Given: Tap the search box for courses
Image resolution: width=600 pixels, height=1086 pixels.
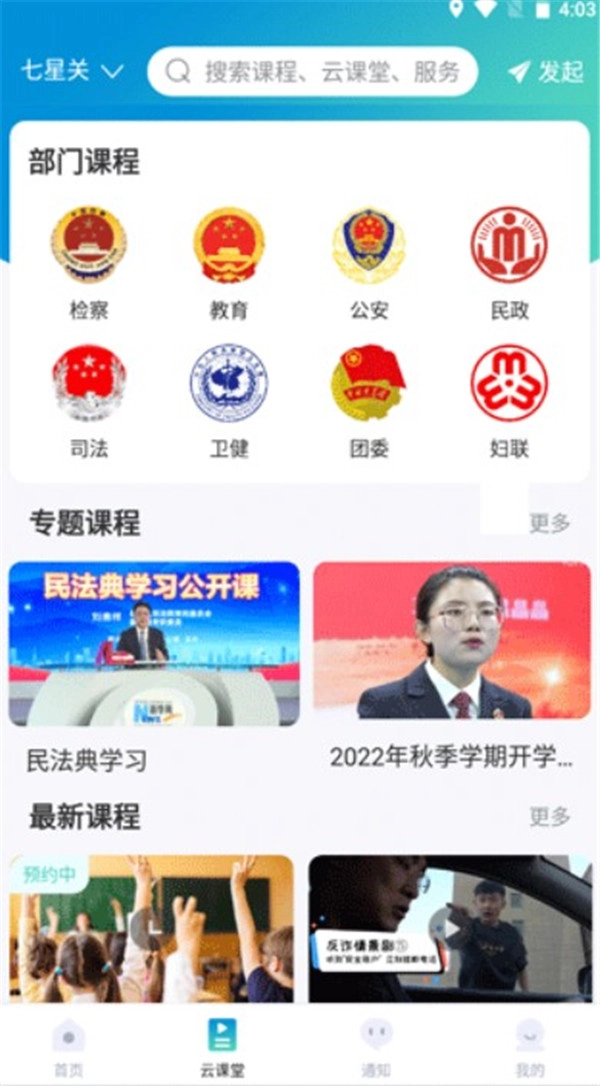Looking at the screenshot, I should 312,71.
